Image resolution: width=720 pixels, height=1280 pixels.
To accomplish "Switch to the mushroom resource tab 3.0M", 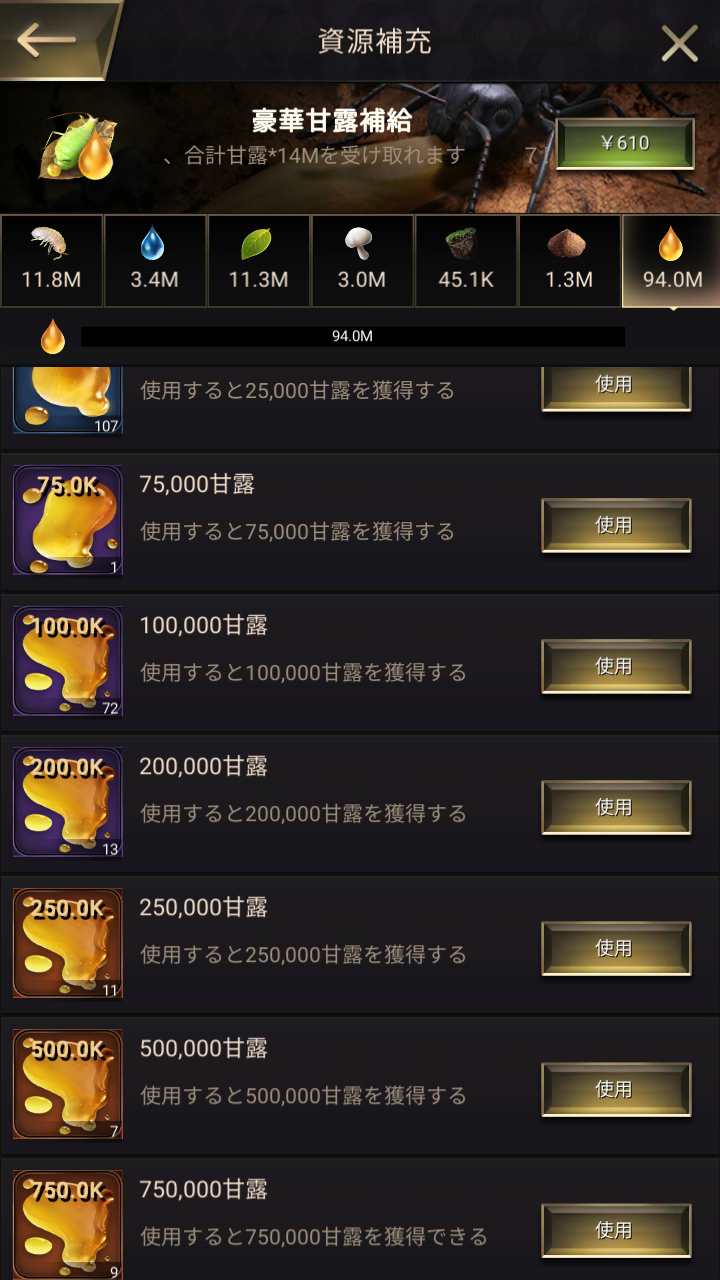I will pyautogui.click(x=361, y=260).
